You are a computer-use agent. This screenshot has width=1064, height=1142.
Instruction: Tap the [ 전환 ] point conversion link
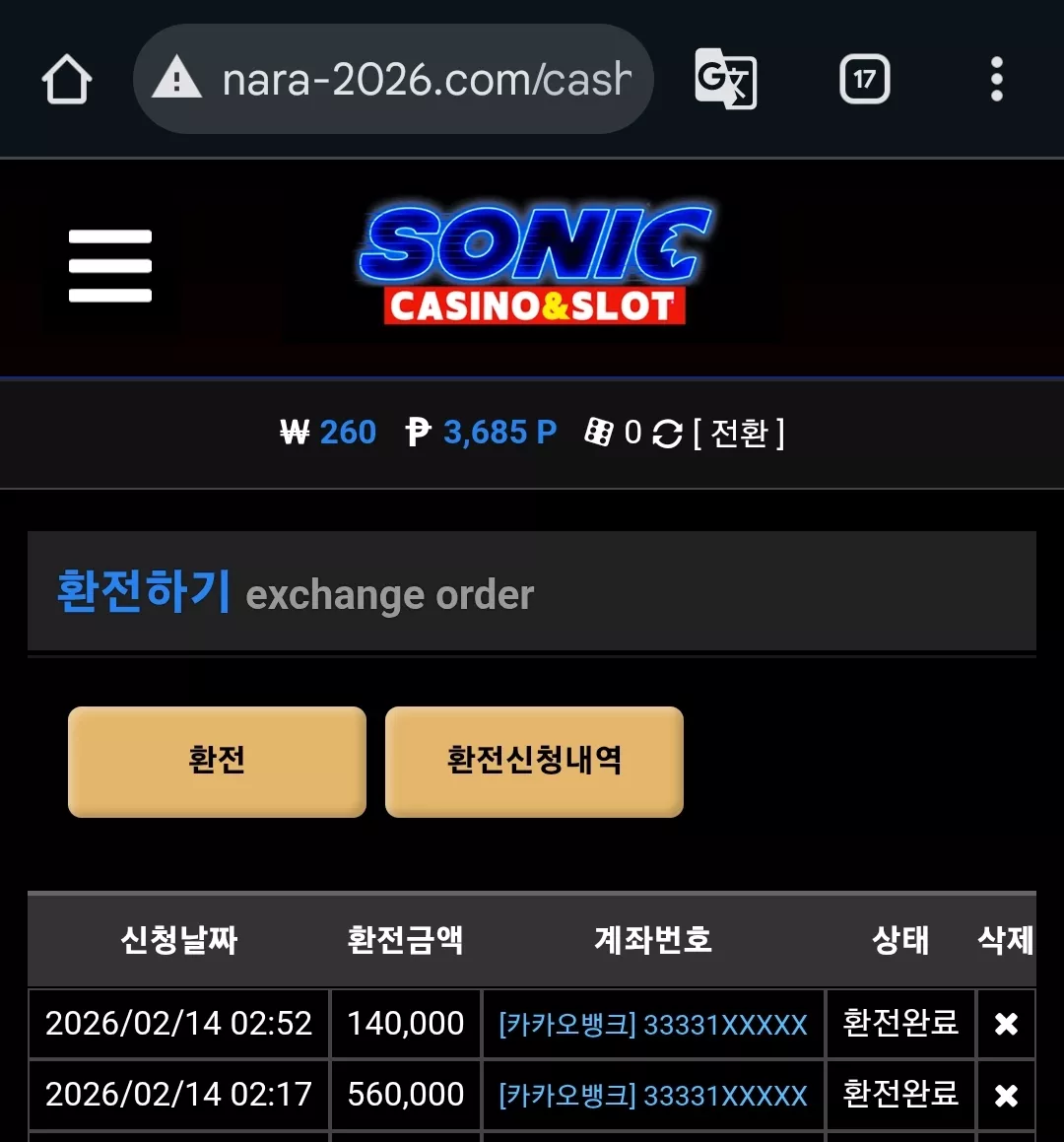(x=739, y=434)
